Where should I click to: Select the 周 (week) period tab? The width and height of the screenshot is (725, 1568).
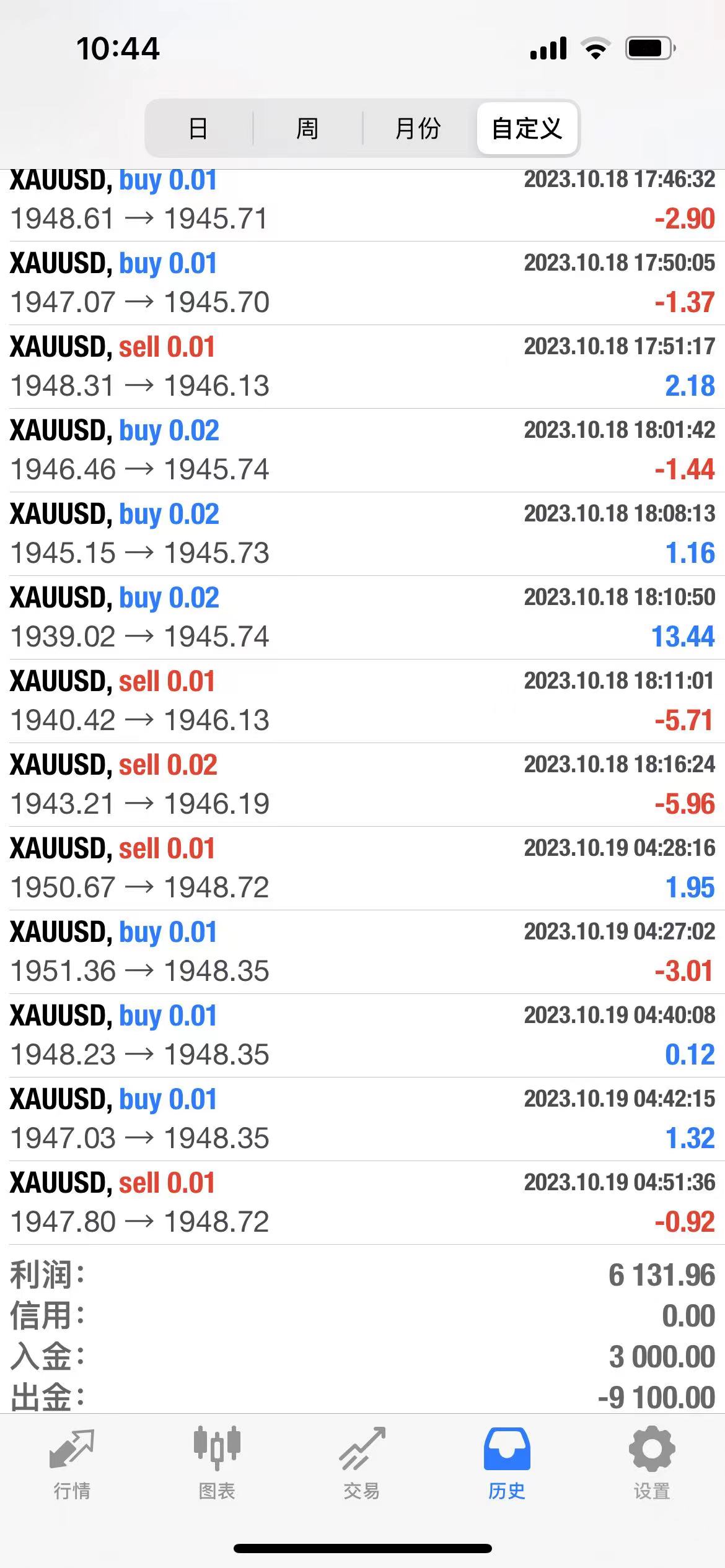pos(307,129)
